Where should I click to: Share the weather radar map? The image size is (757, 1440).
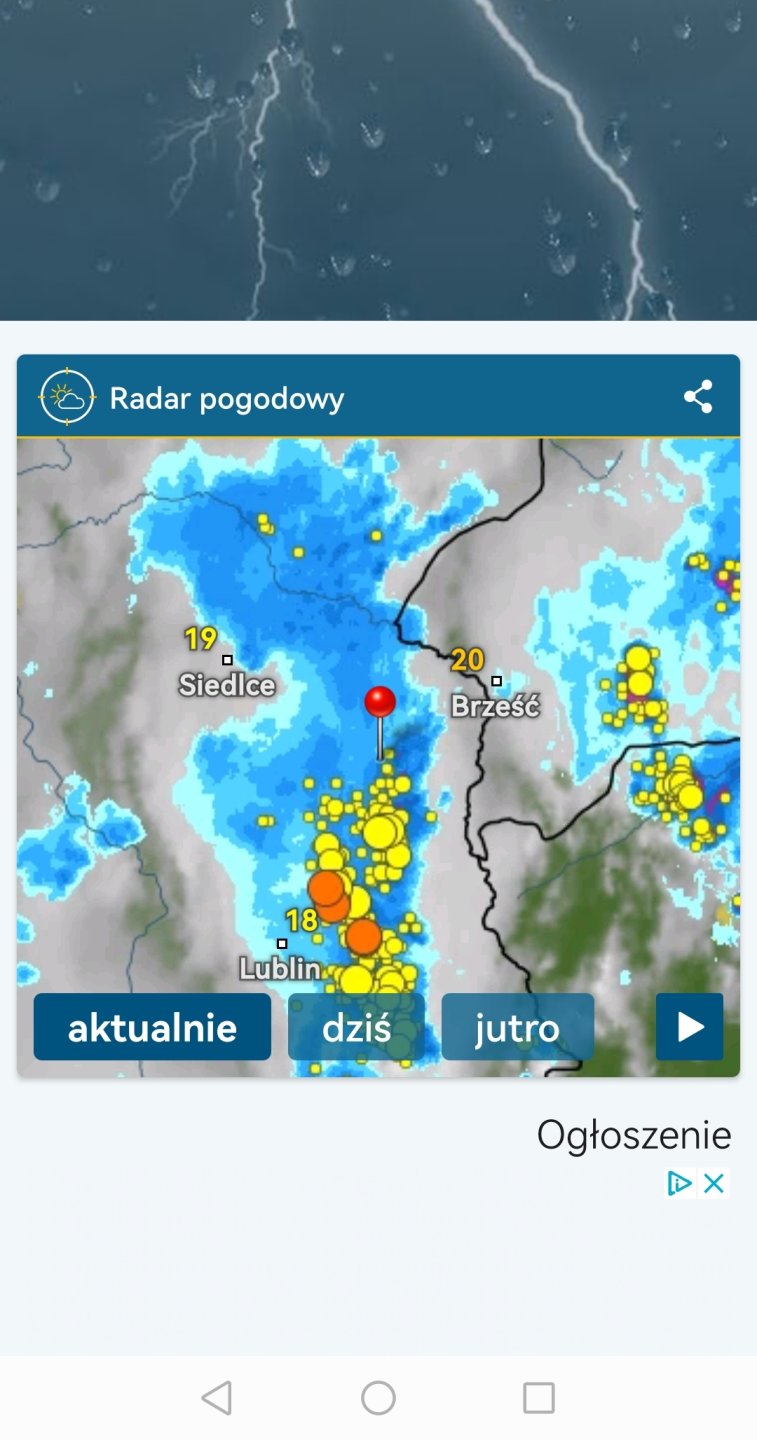698,397
